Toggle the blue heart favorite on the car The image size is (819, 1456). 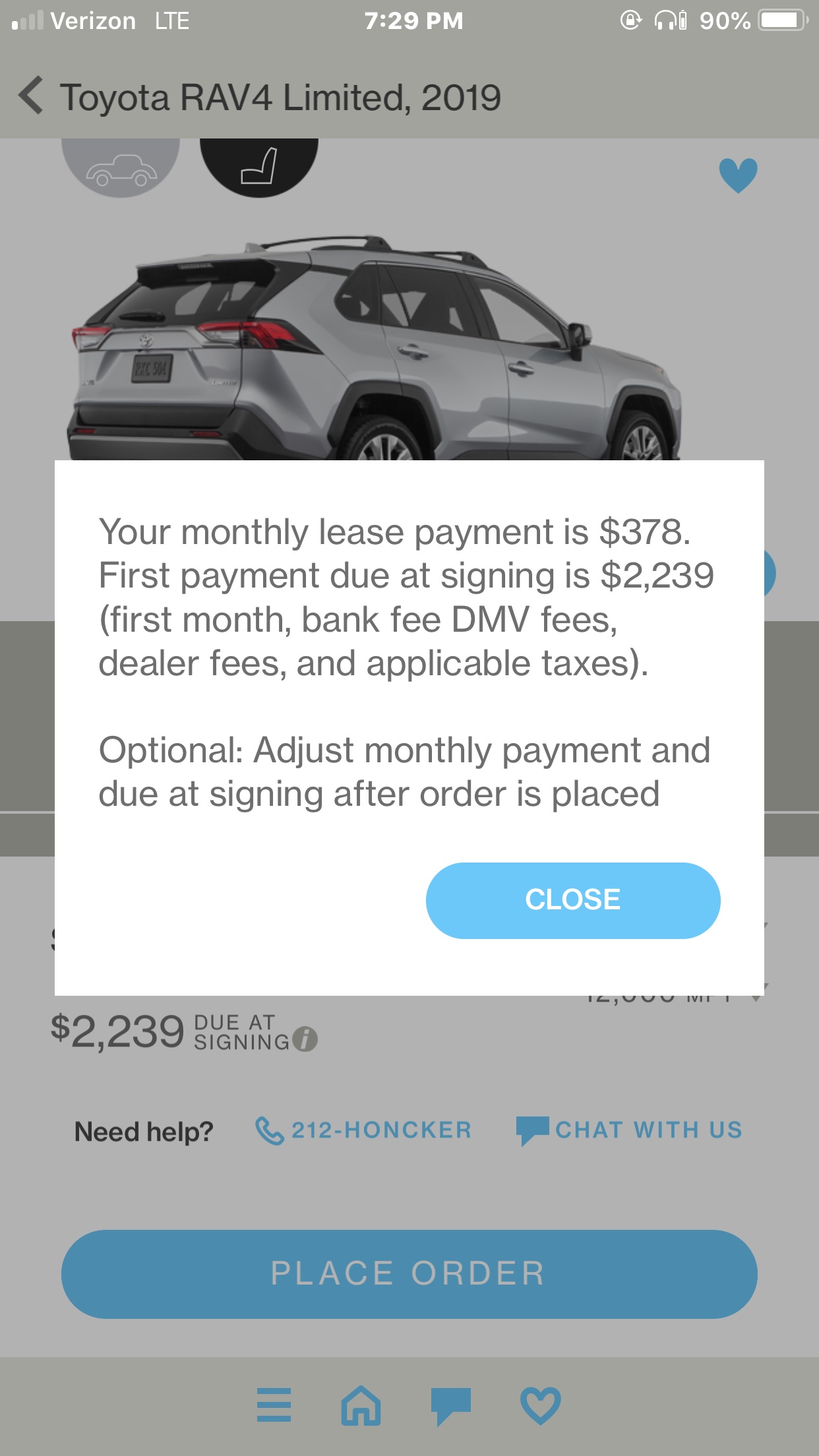pyautogui.click(x=738, y=175)
